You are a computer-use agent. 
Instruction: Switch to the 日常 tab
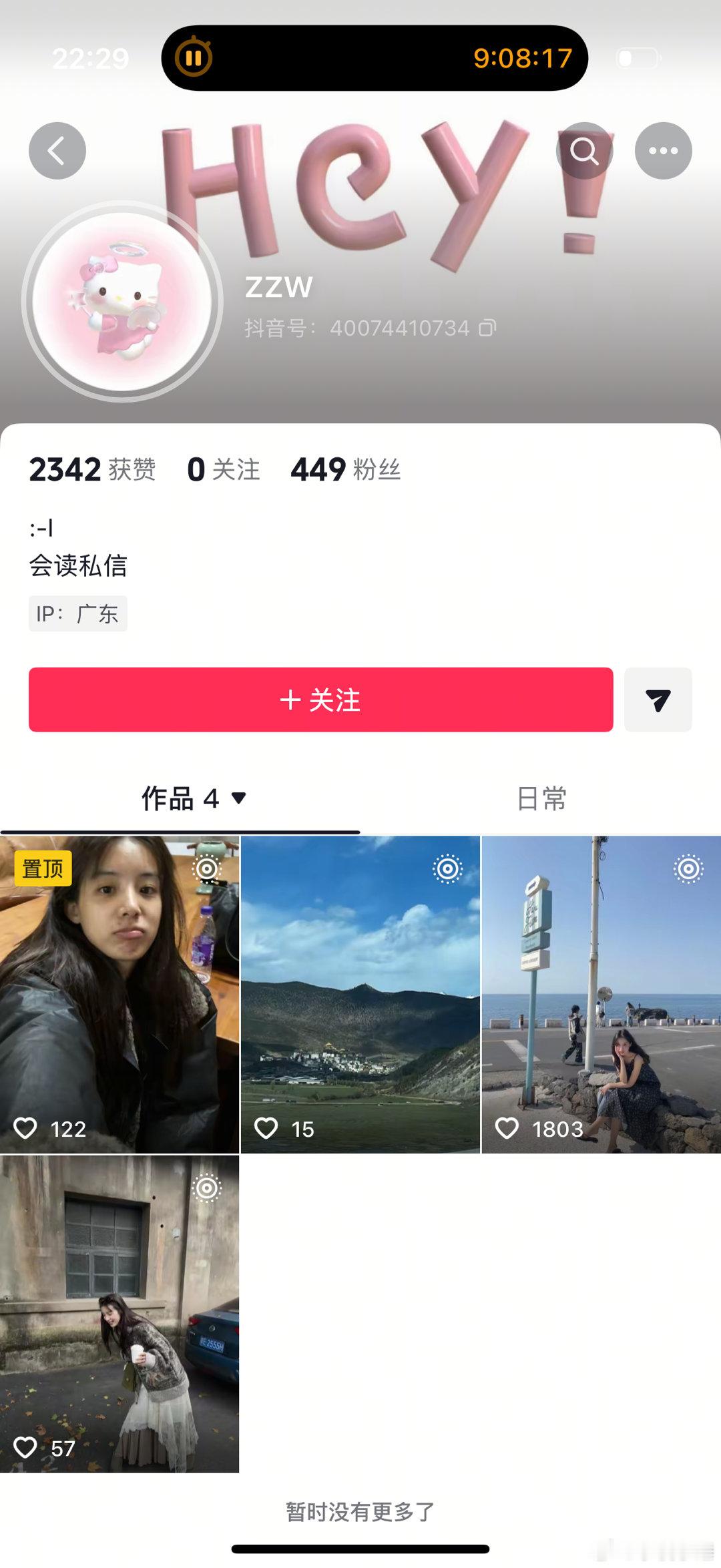(x=541, y=799)
